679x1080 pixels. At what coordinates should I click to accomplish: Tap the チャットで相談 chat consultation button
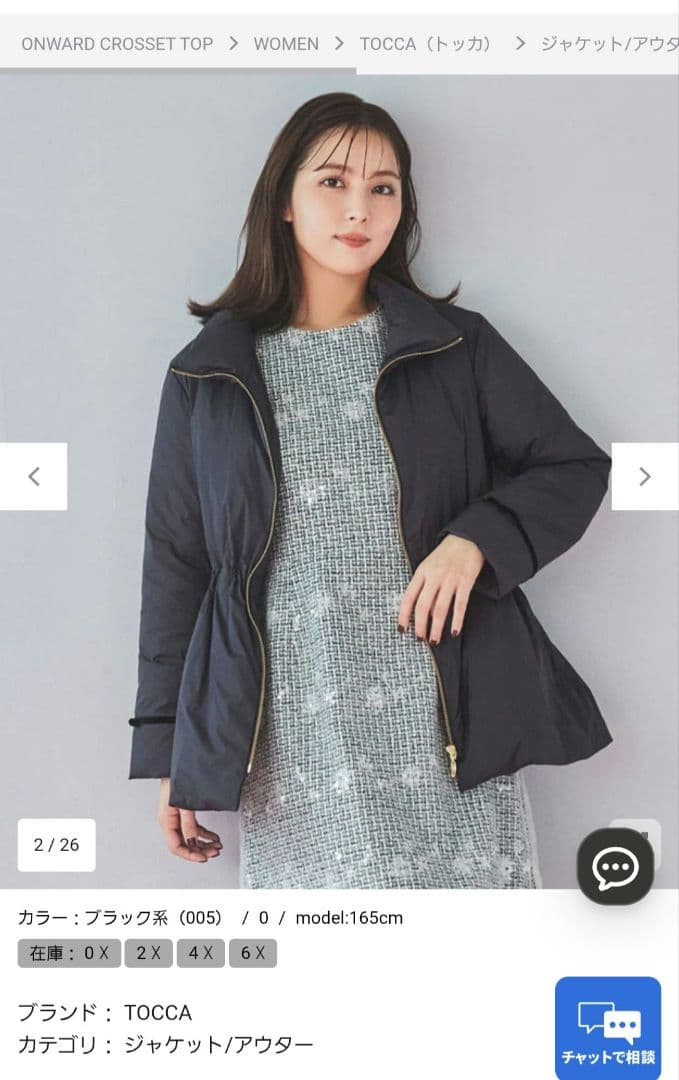pyautogui.click(x=608, y=1027)
